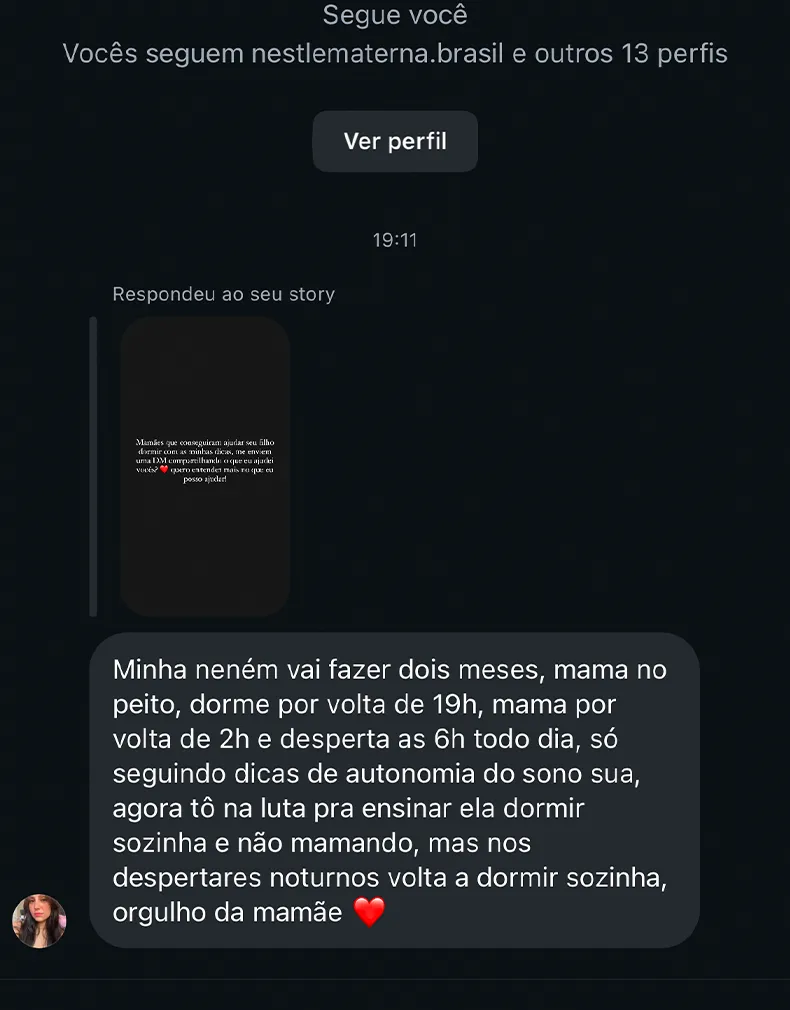Click the Respondeu ao seu story label

coord(223,294)
